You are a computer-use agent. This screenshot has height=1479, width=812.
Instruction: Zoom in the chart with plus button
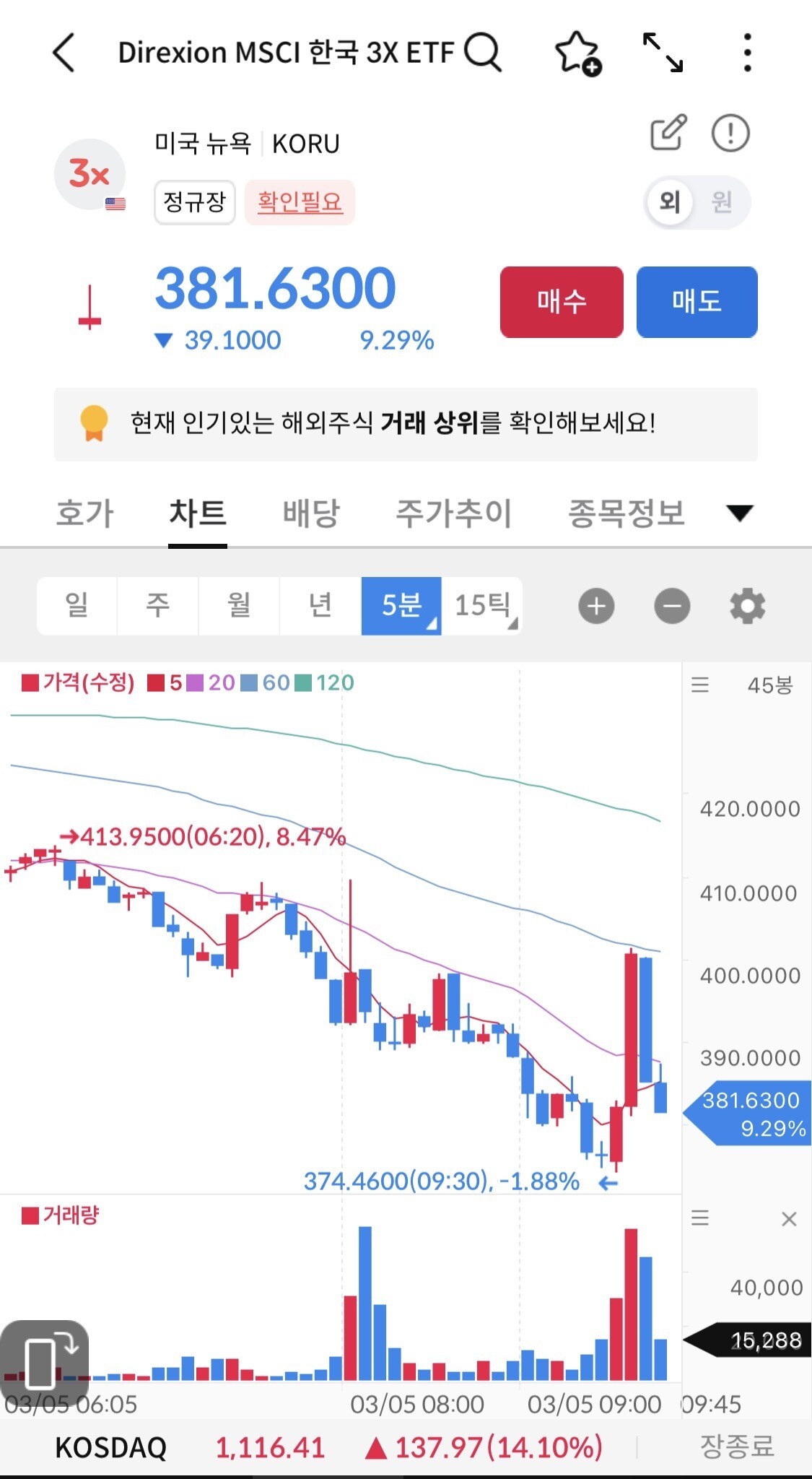tap(596, 606)
